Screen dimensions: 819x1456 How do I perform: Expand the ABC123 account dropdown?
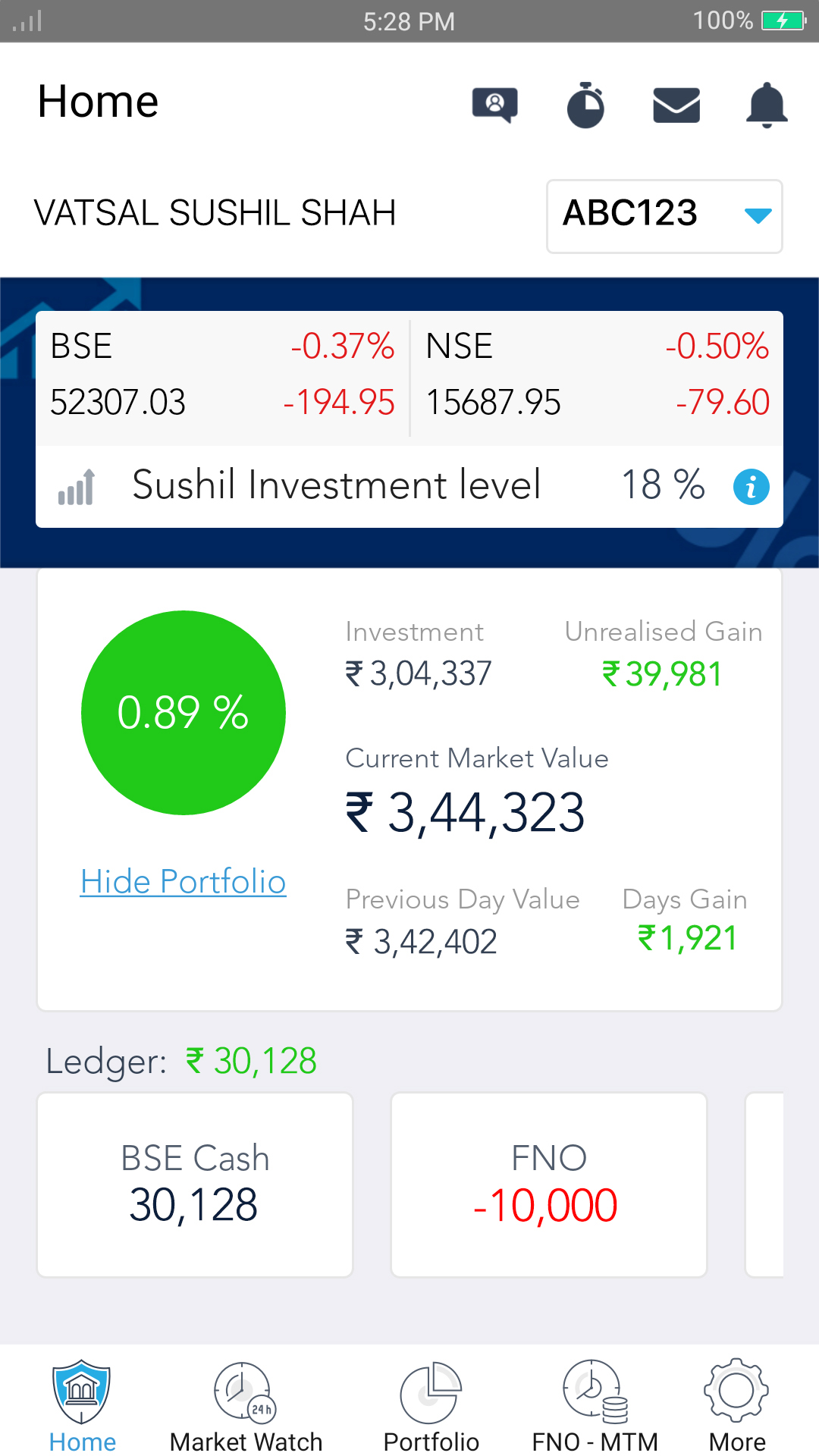click(x=664, y=216)
